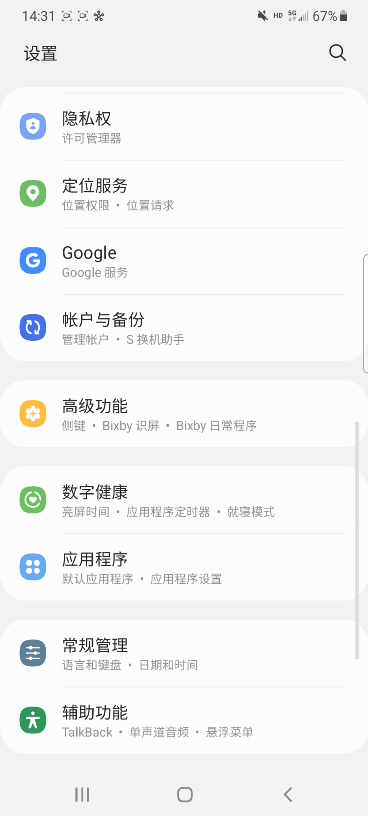Image resolution: width=368 pixels, height=816 pixels.
Task: Show recent apps
Action: pyautogui.click(x=82, y=794)
